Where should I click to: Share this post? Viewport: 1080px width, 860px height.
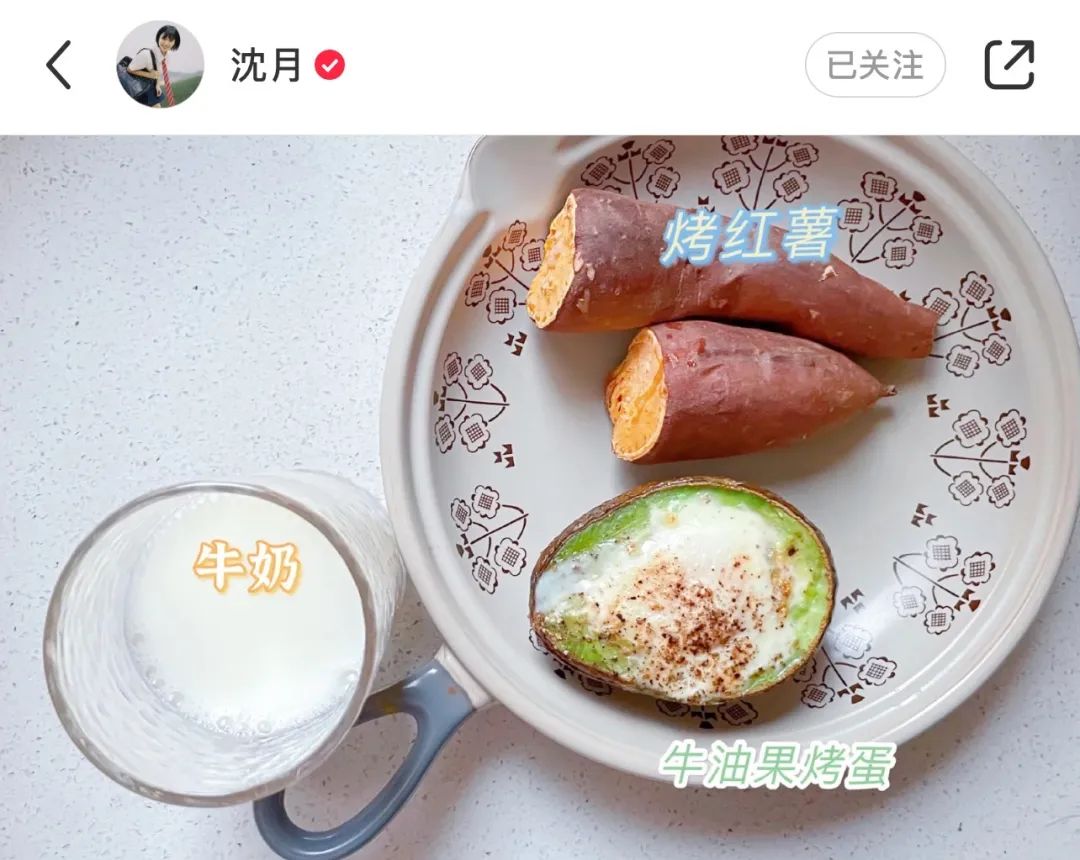[x=1008, y=65]
